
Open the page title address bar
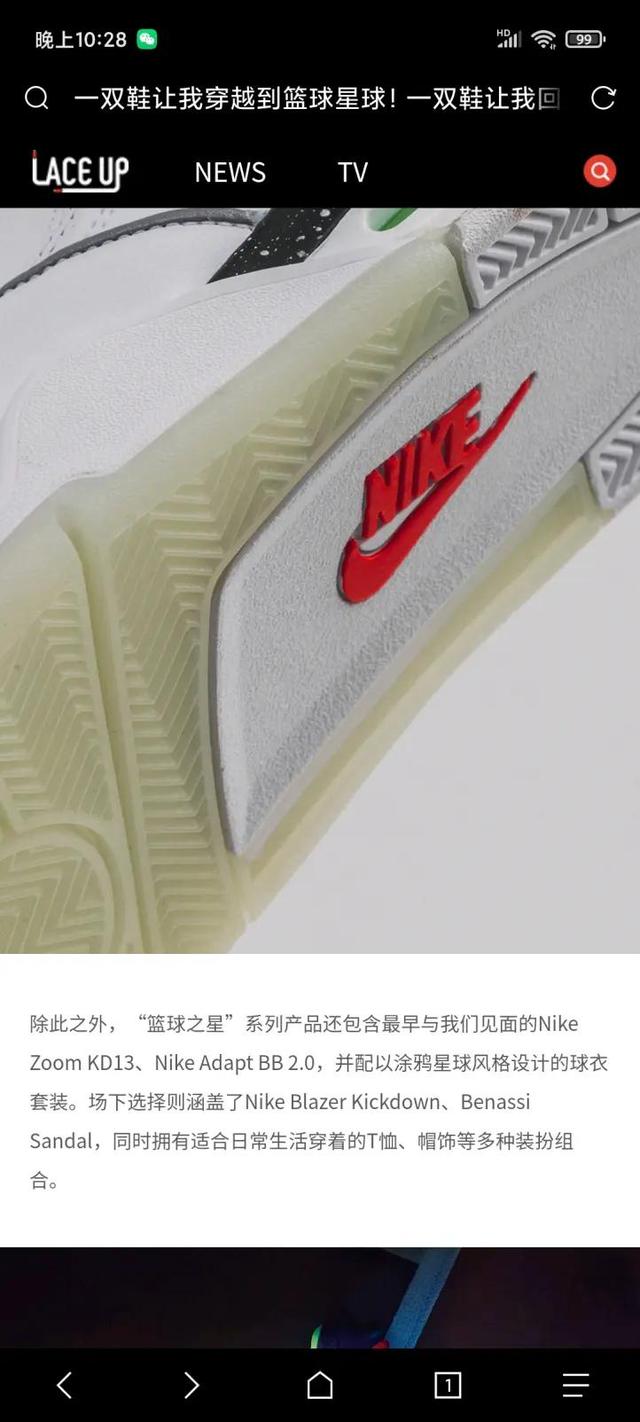(x=317, y=98)
